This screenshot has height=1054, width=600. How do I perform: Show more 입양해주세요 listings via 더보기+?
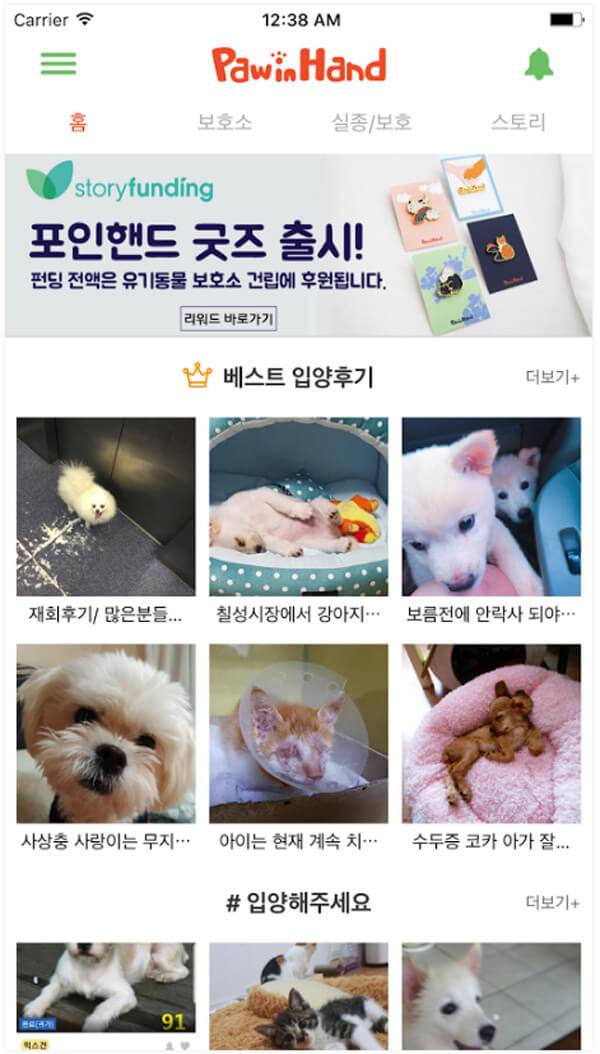(553, 903)
